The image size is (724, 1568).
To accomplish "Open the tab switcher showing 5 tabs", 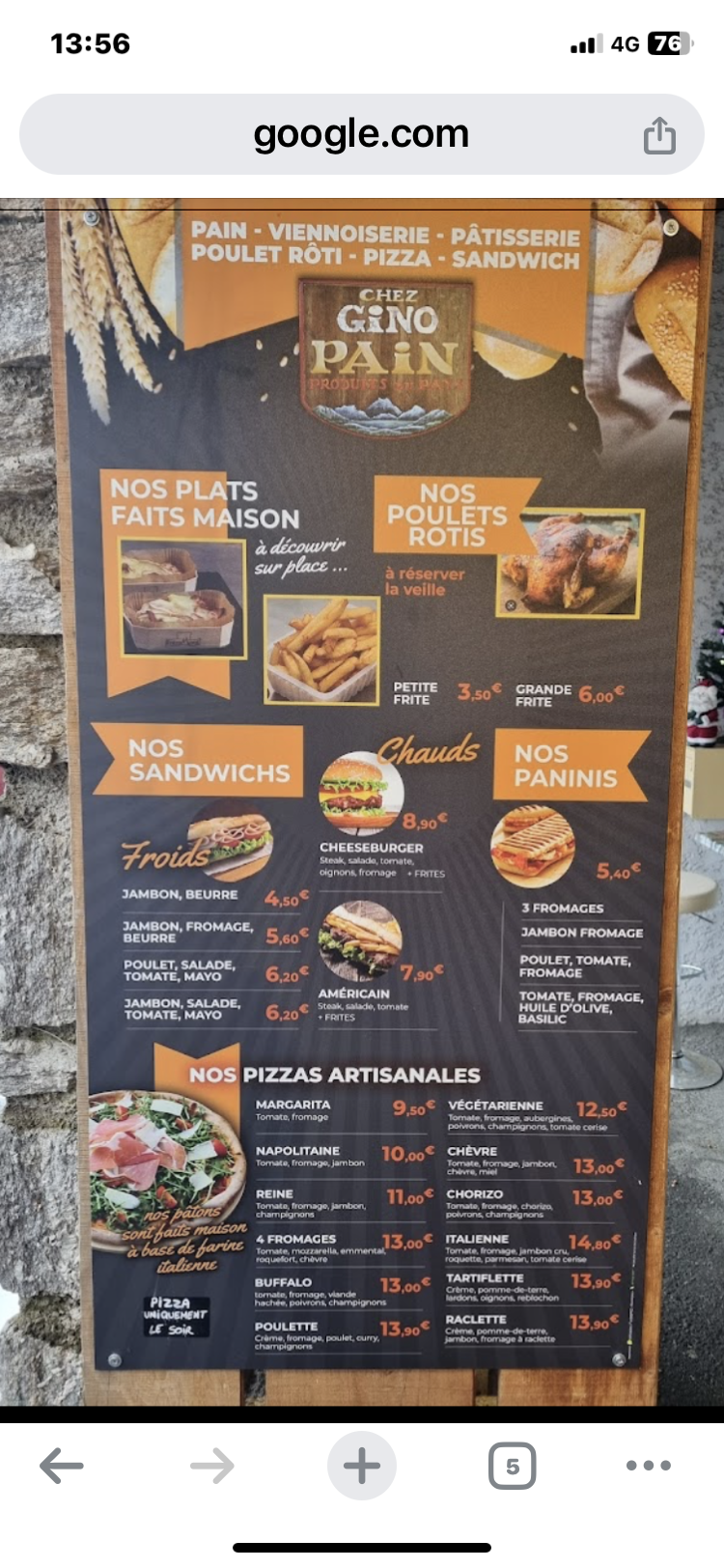I will tap(513, 1466).
